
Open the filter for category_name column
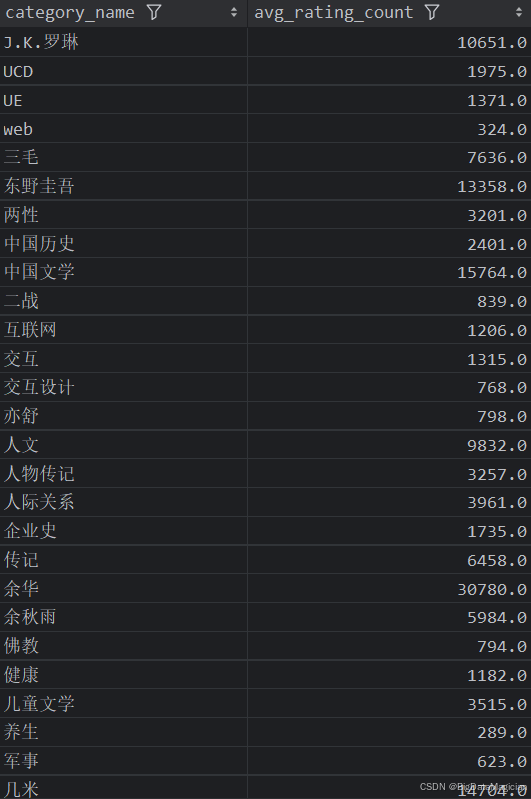pos(154,12)
